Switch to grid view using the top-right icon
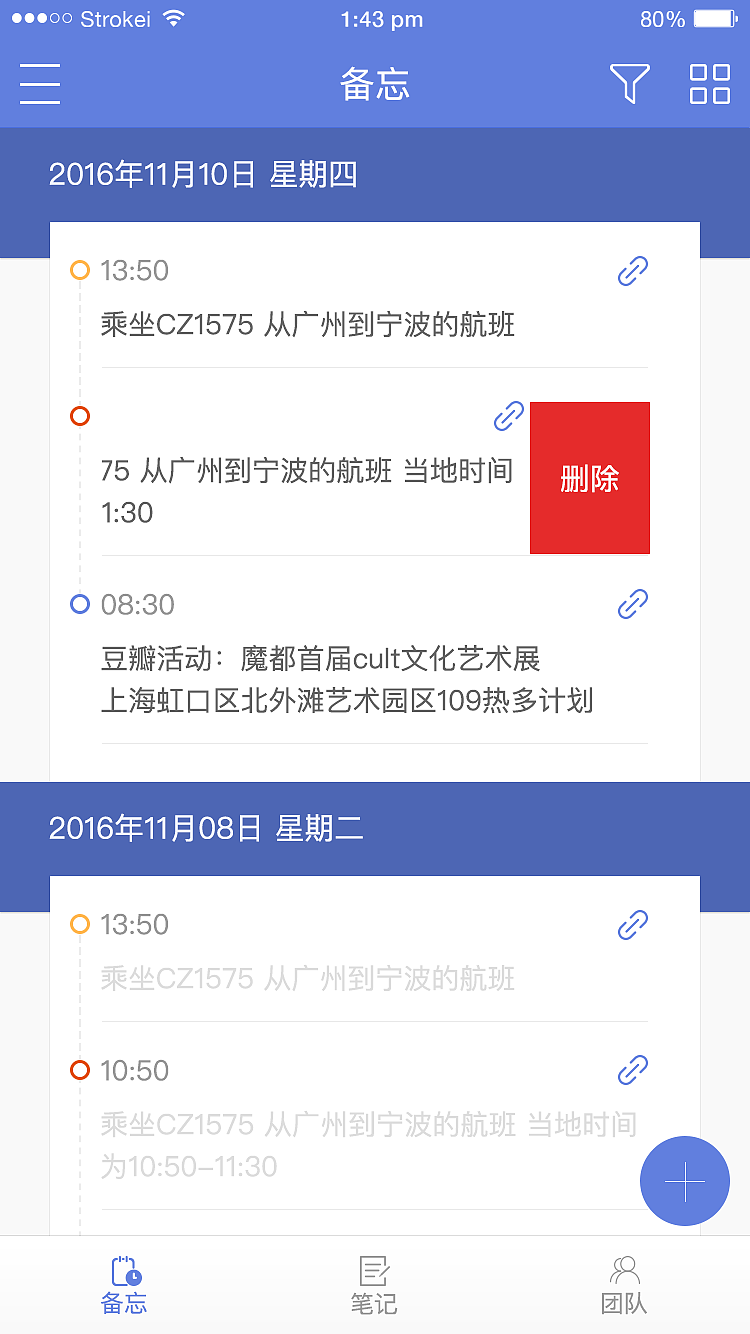750x1334 pixels. pos(710,84)
